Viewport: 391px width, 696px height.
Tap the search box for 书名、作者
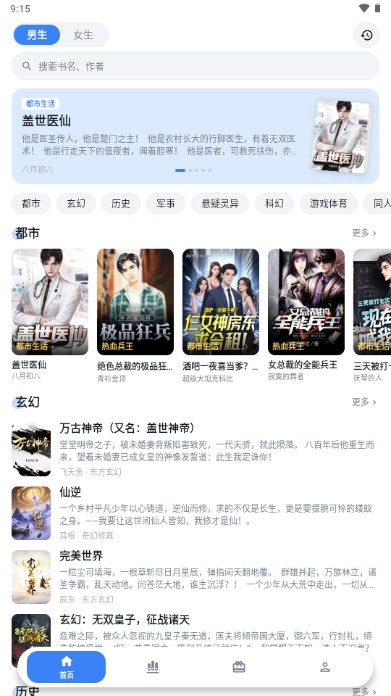pyautogui.click(x=195, y=66)
